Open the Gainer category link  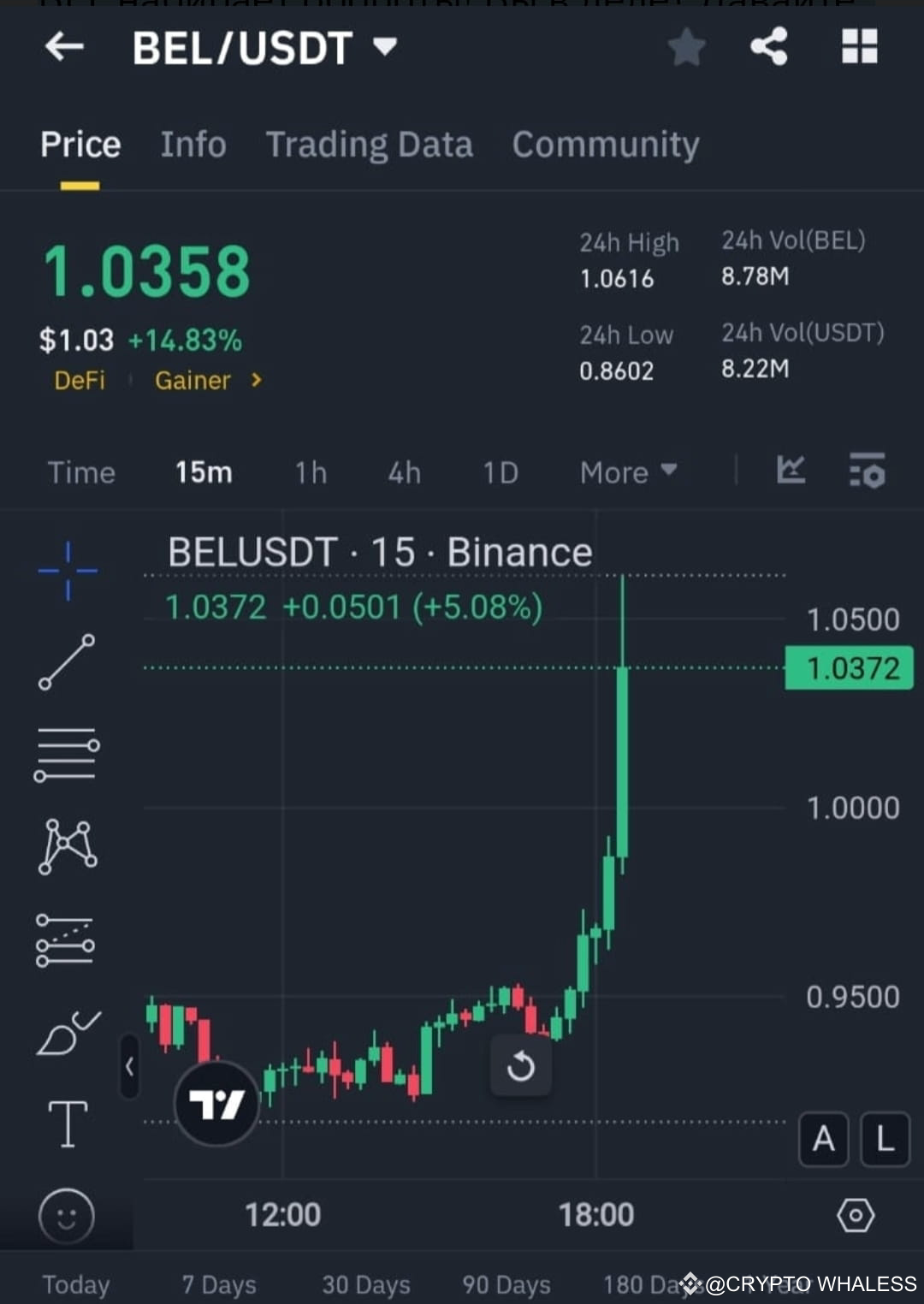[x=193, y=380]
